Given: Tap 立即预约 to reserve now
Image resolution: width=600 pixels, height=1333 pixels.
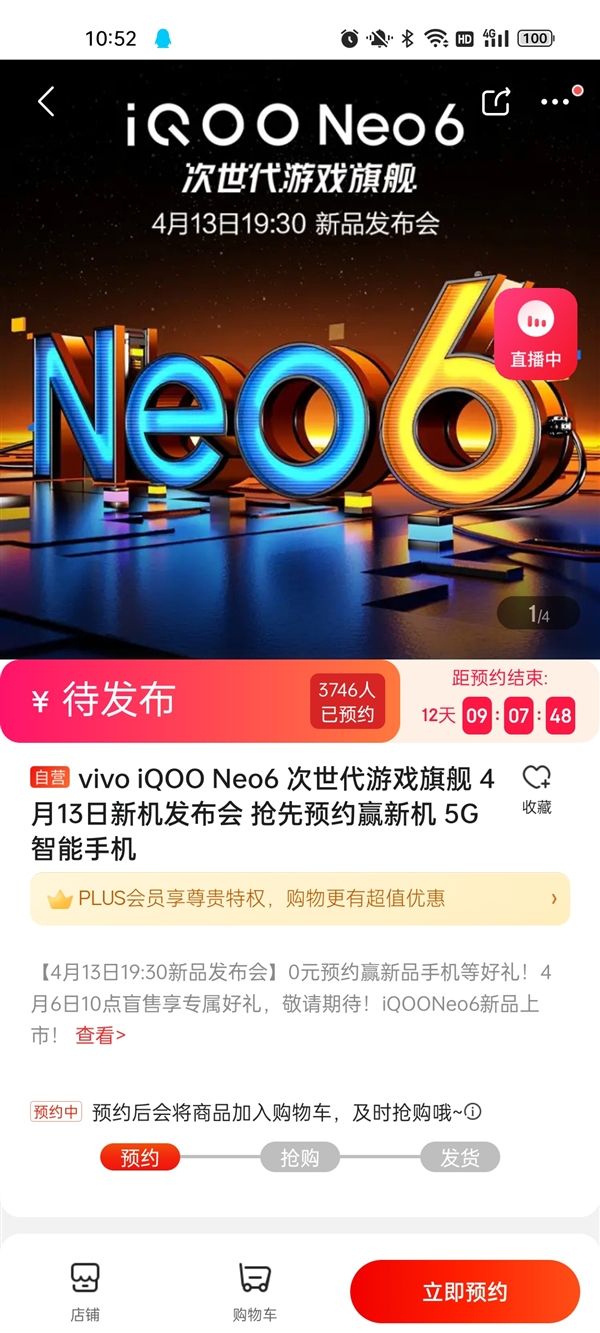Looking at the screenshot, I should coord(465,1291).
